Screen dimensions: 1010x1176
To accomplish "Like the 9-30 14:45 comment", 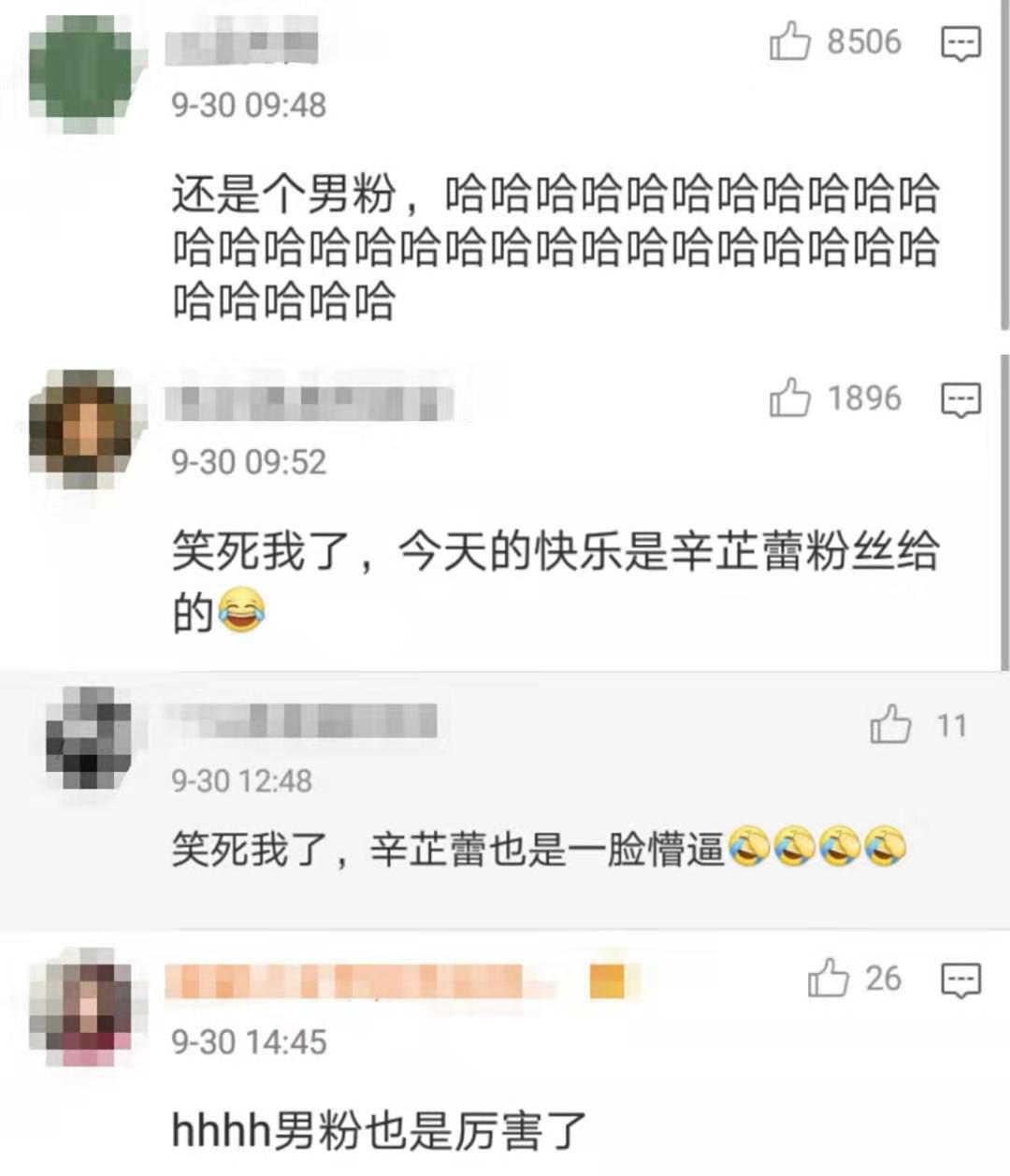I will click(x=828, y=979).
